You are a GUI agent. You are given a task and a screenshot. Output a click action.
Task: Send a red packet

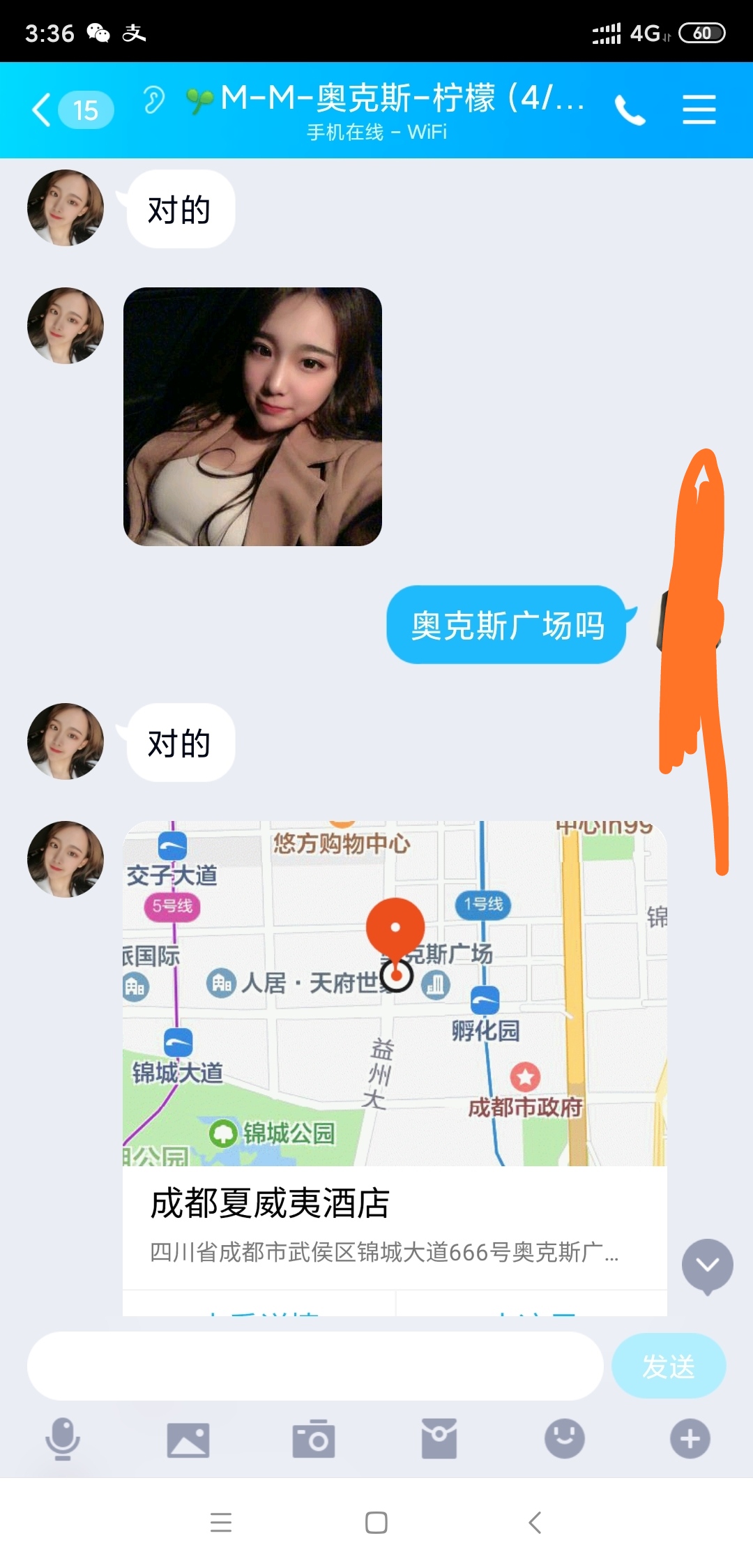[439, 1438]
